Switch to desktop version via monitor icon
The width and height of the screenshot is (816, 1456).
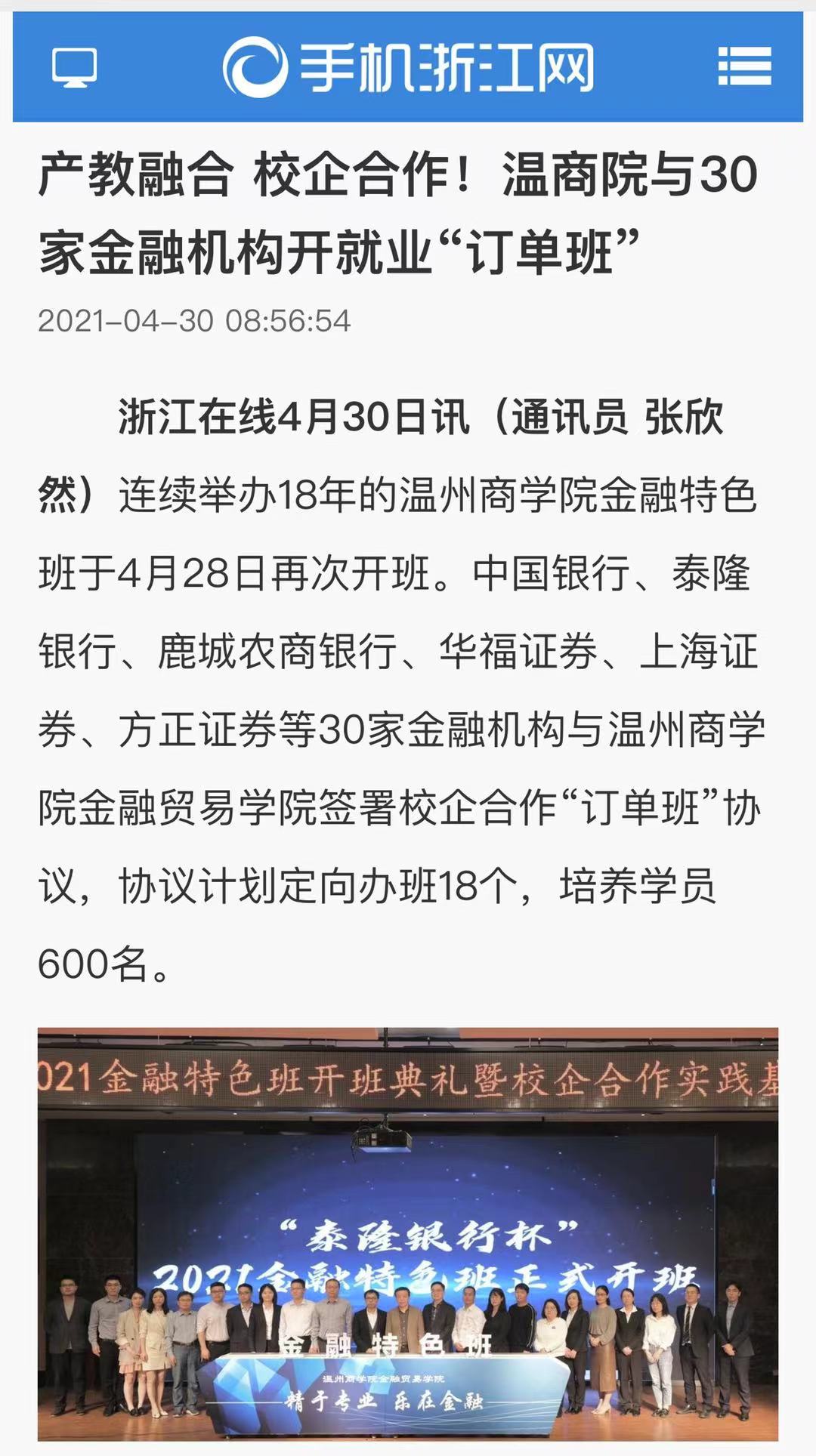74,68
